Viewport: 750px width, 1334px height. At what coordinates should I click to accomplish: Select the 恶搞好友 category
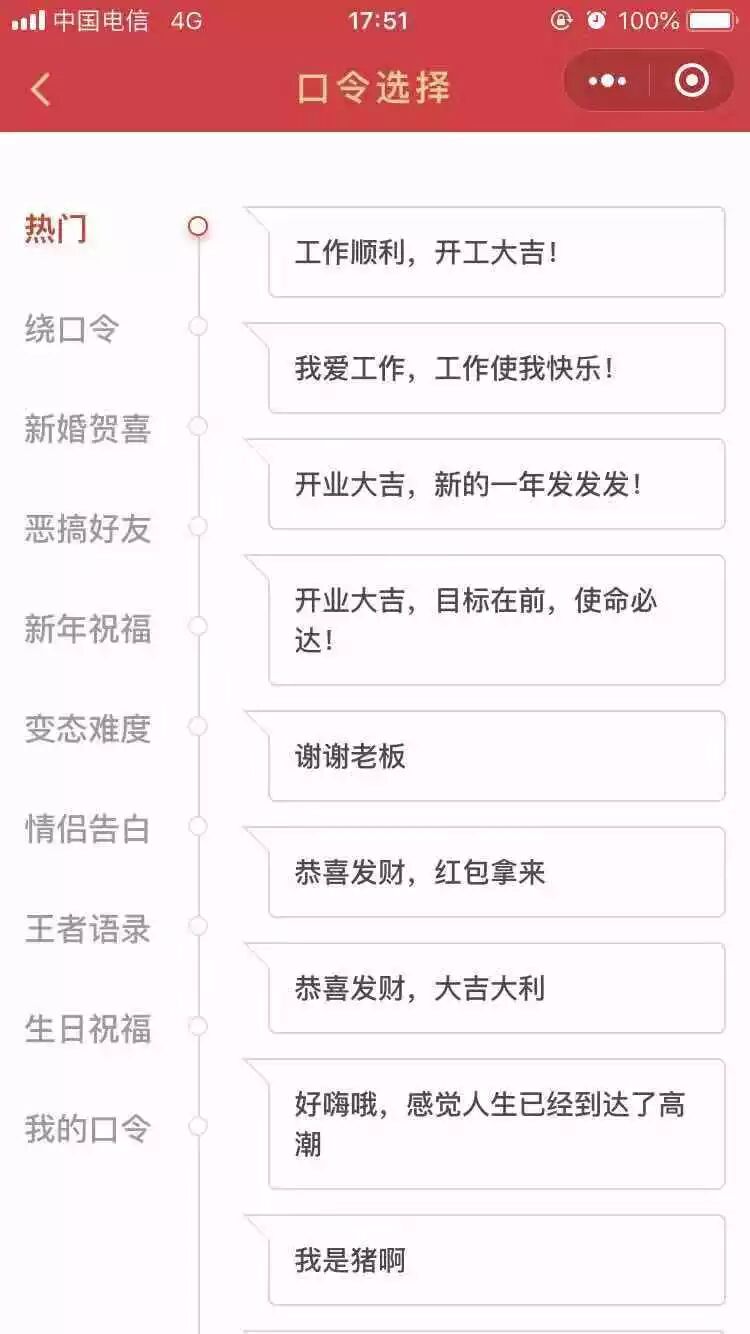[x=88, y=528]
